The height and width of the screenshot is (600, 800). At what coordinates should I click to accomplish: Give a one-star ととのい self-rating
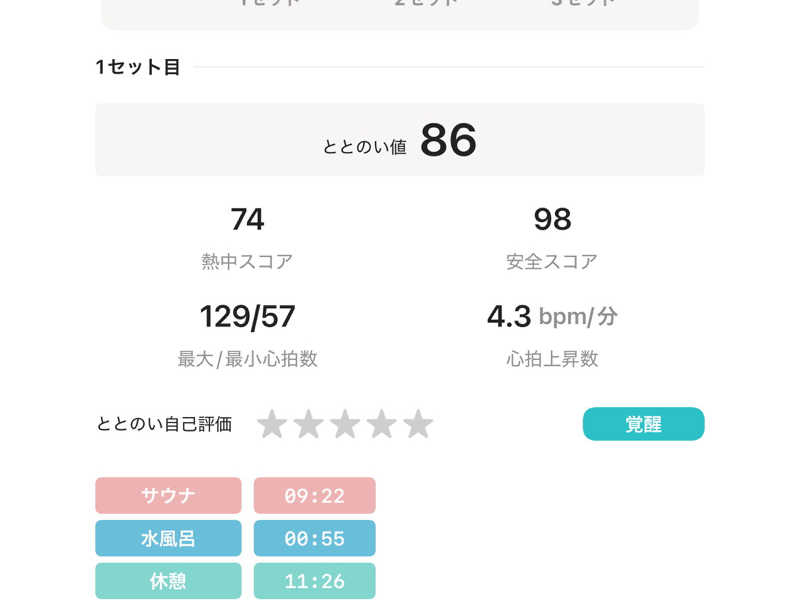(272, 425)
